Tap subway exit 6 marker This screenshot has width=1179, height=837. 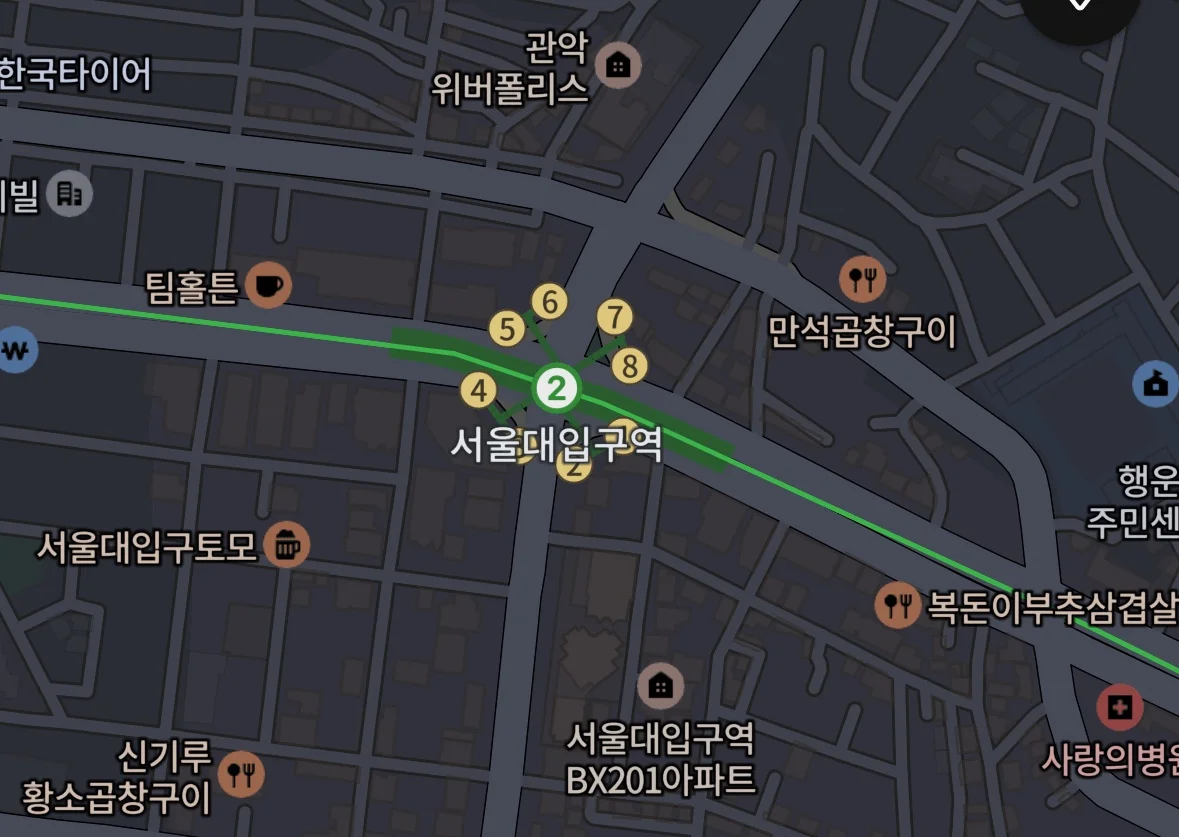click(549, 301)
